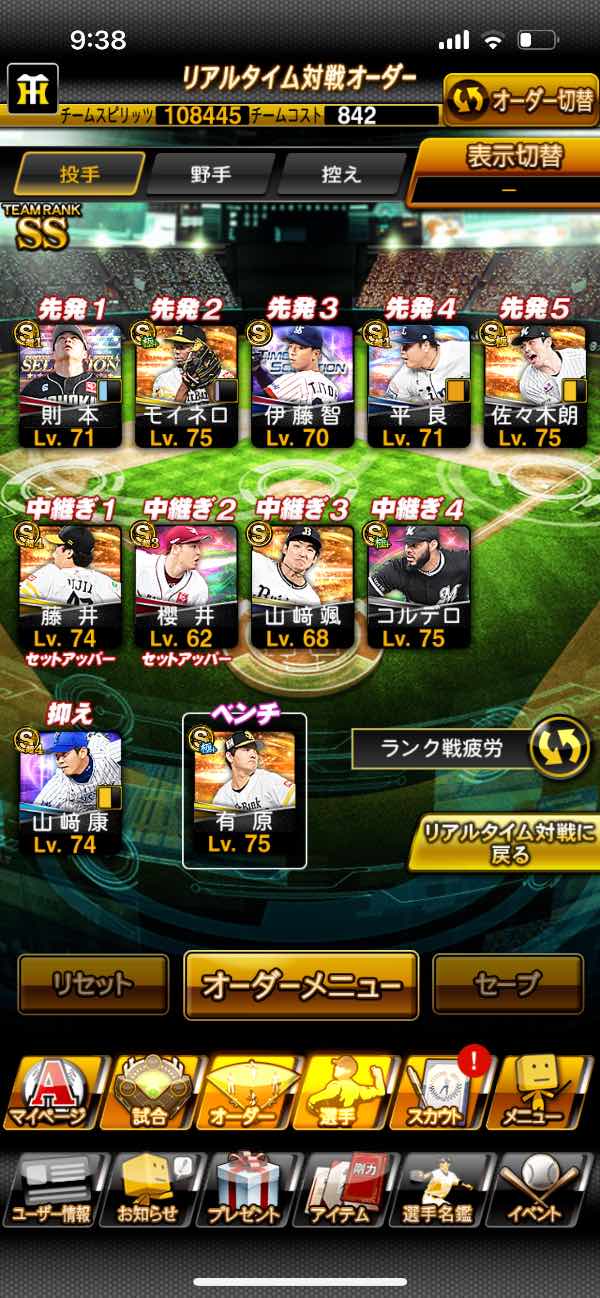Select bench pitcher 有原
600x1298 pixels.
point(245,790)
